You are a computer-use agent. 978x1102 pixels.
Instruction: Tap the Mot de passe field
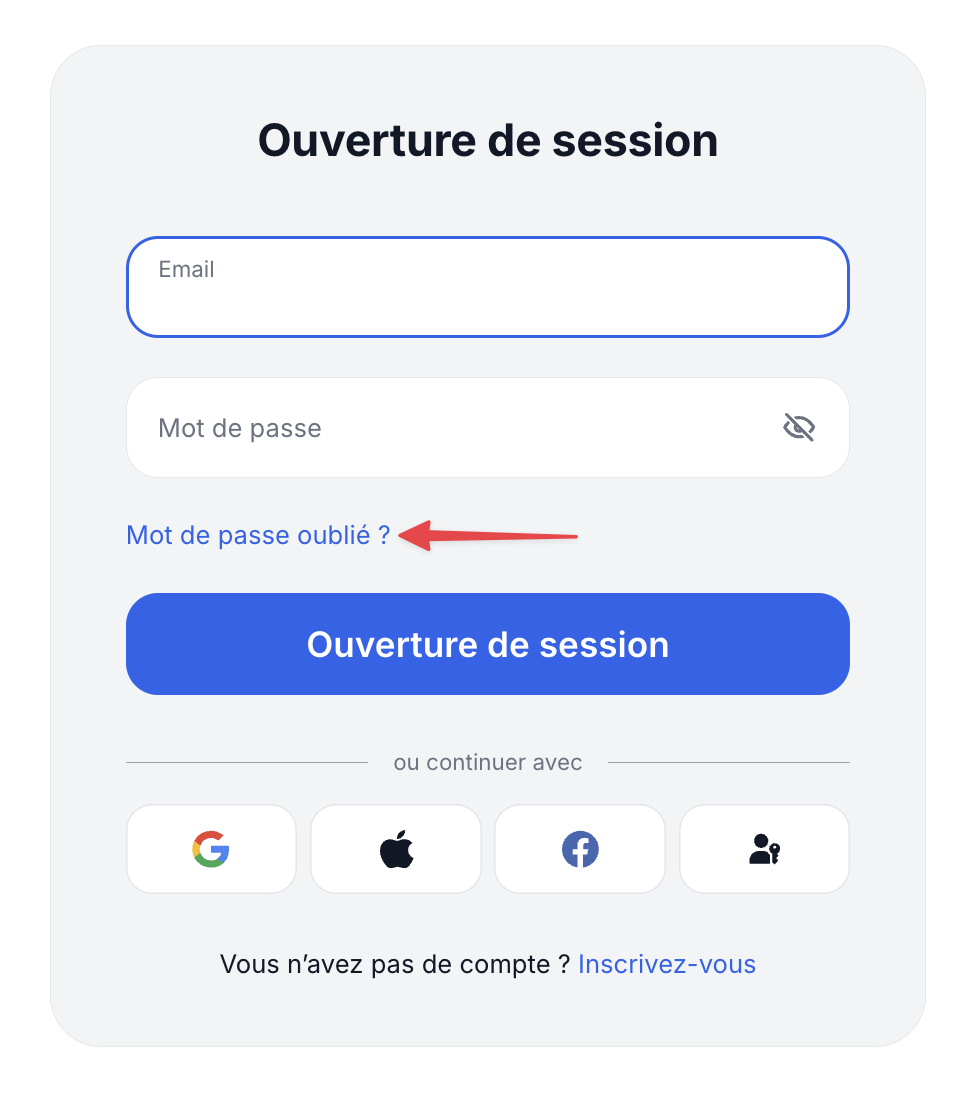pos(450,428)
